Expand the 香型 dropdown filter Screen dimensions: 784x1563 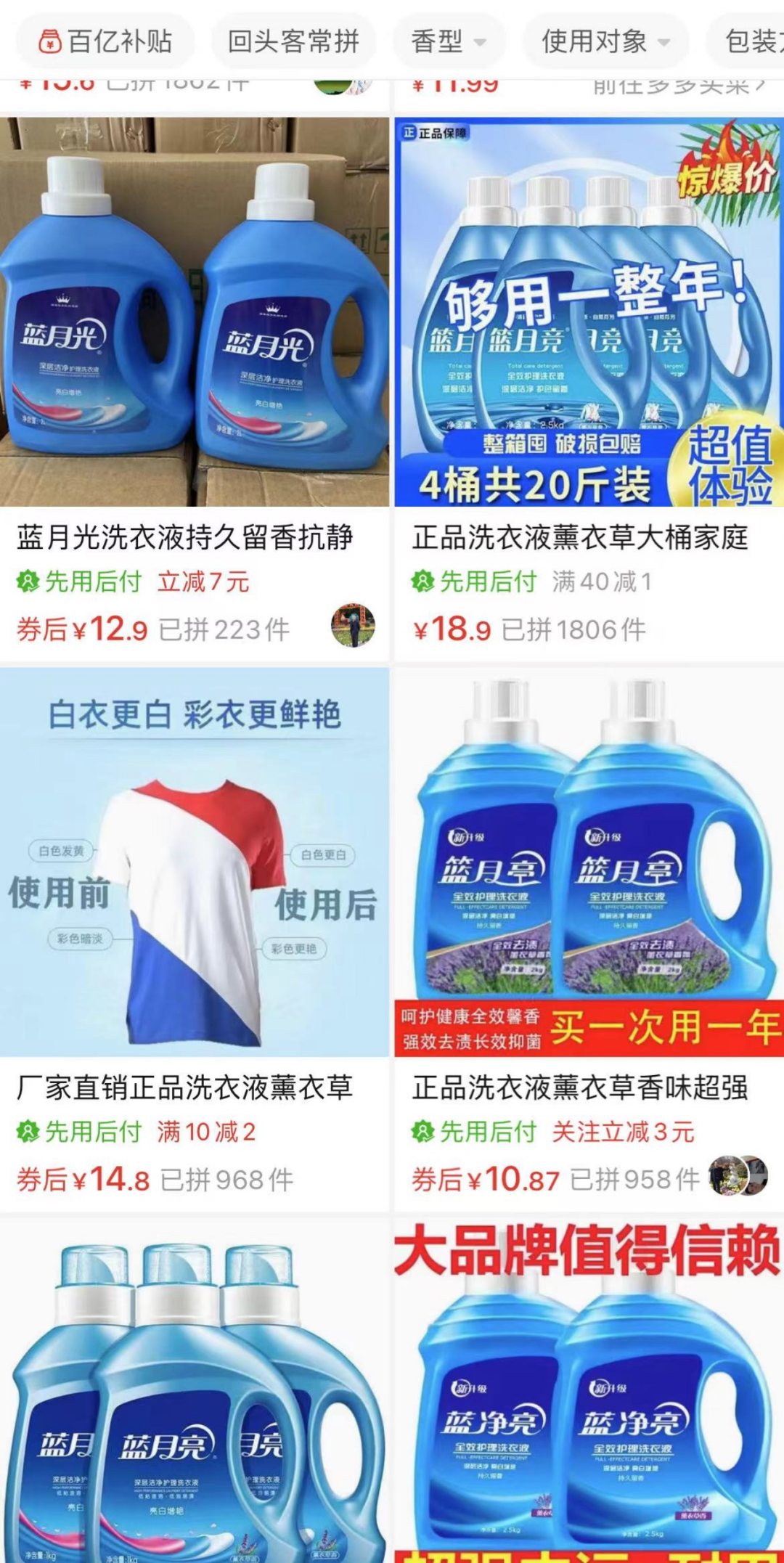click(448, 41)
